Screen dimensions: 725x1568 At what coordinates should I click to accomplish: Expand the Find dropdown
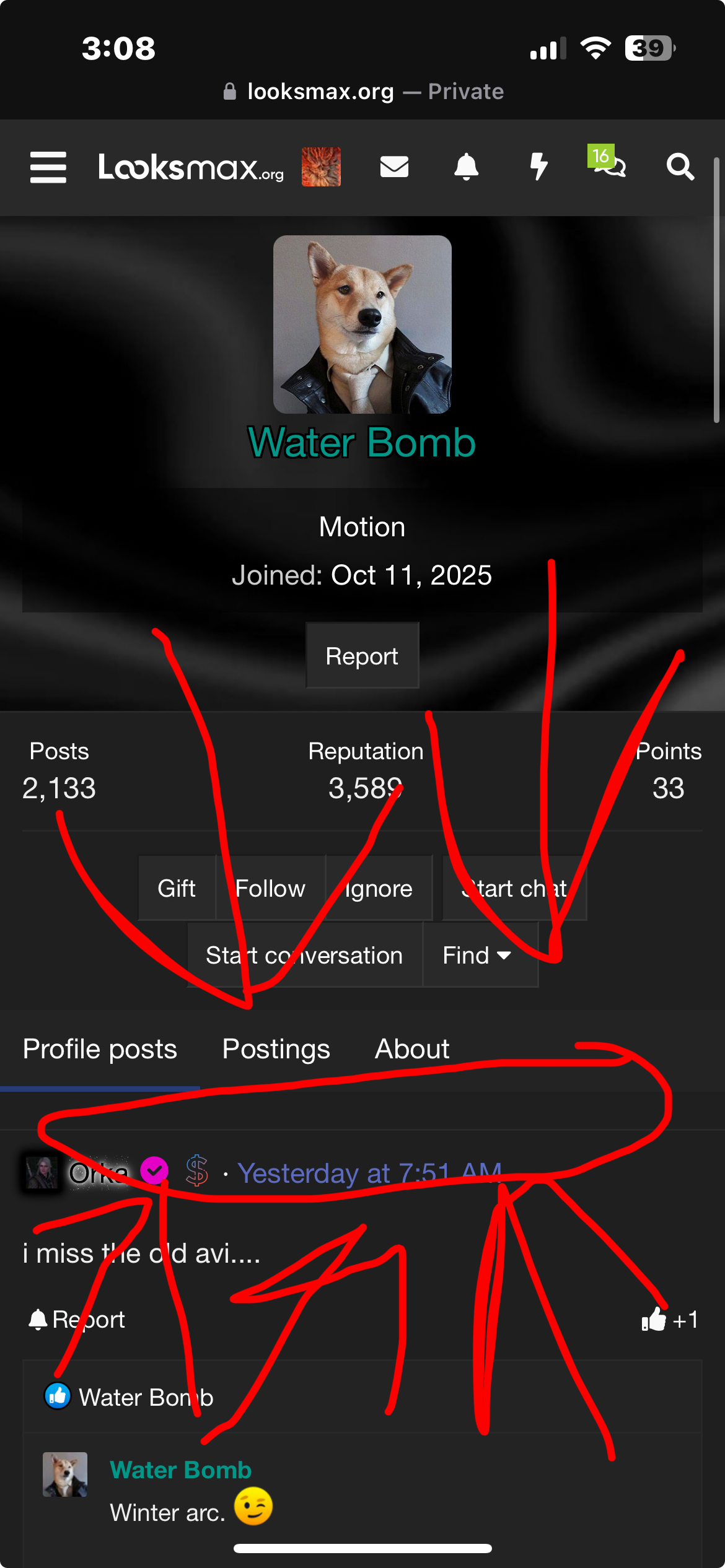(477, 955)
